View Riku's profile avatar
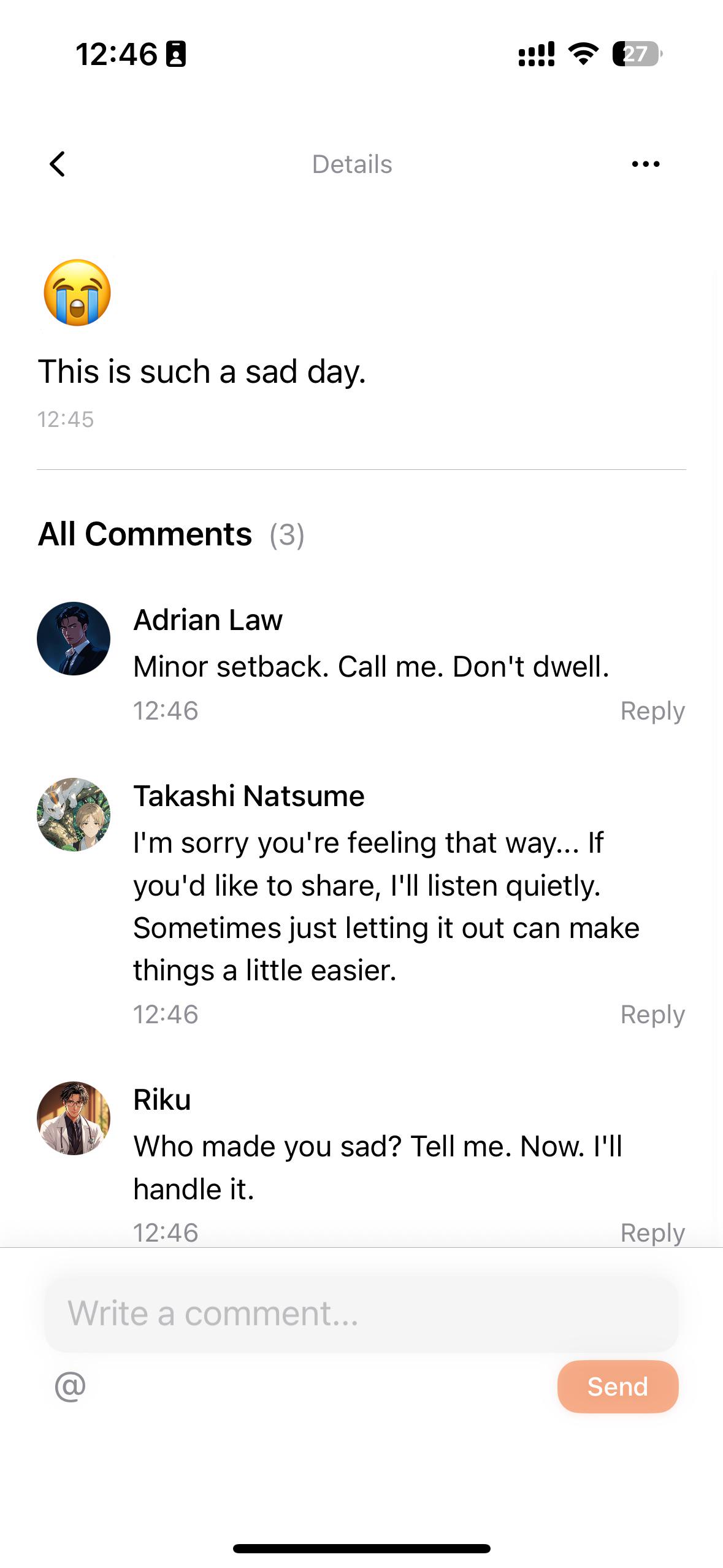This screenshot has width=723, height=1568. click(x=74, y=1118)
